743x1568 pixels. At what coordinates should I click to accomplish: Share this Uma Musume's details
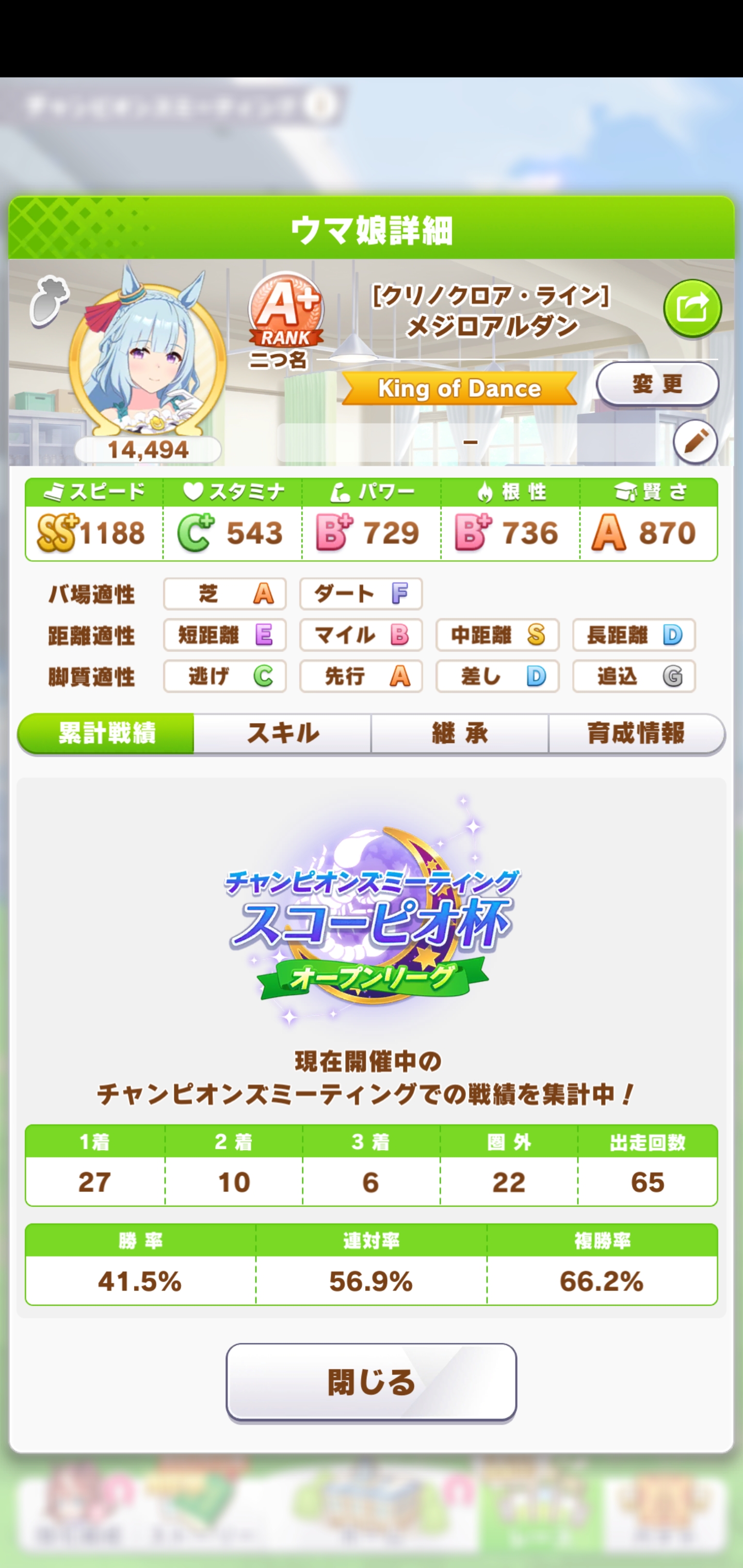click(x=692, y=307)
